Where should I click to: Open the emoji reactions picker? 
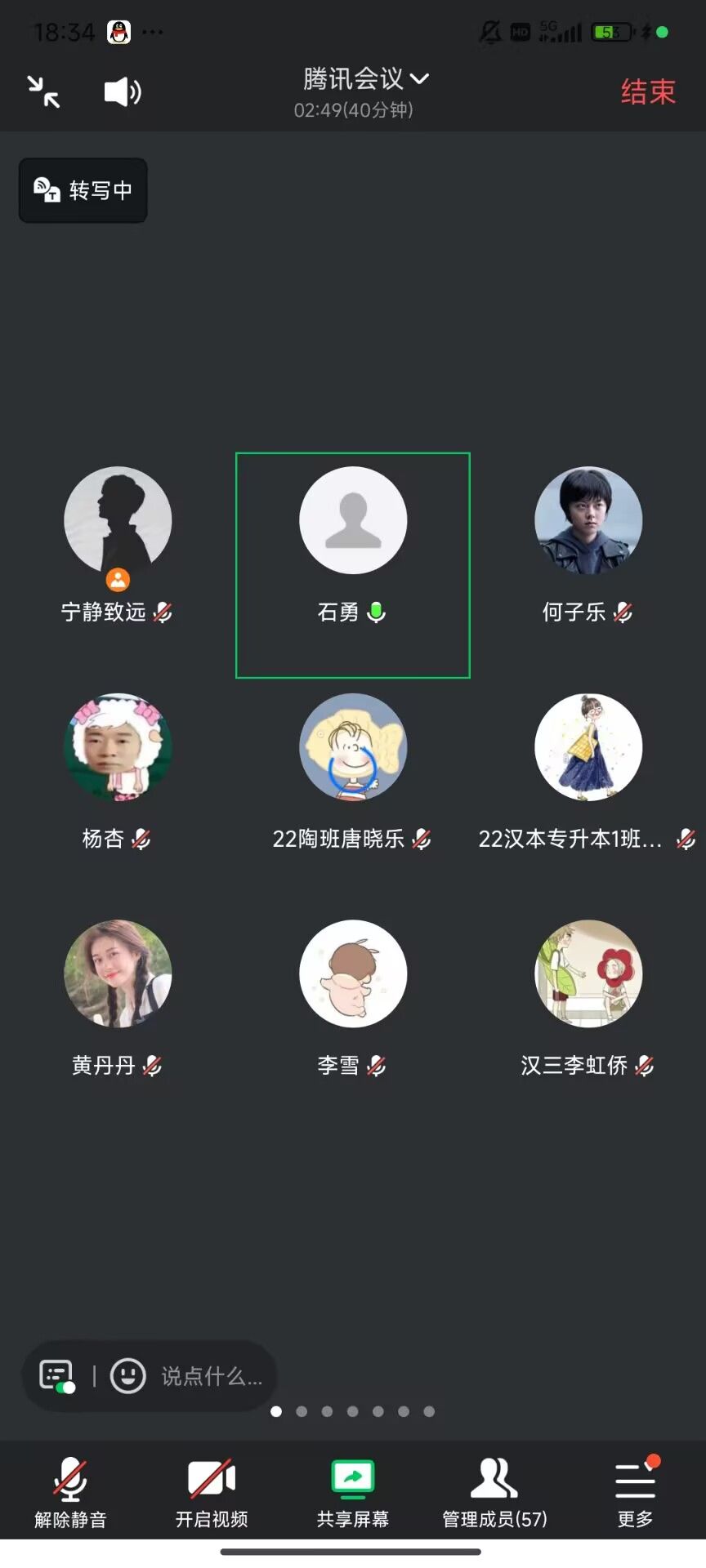(x=128, y=1376)
